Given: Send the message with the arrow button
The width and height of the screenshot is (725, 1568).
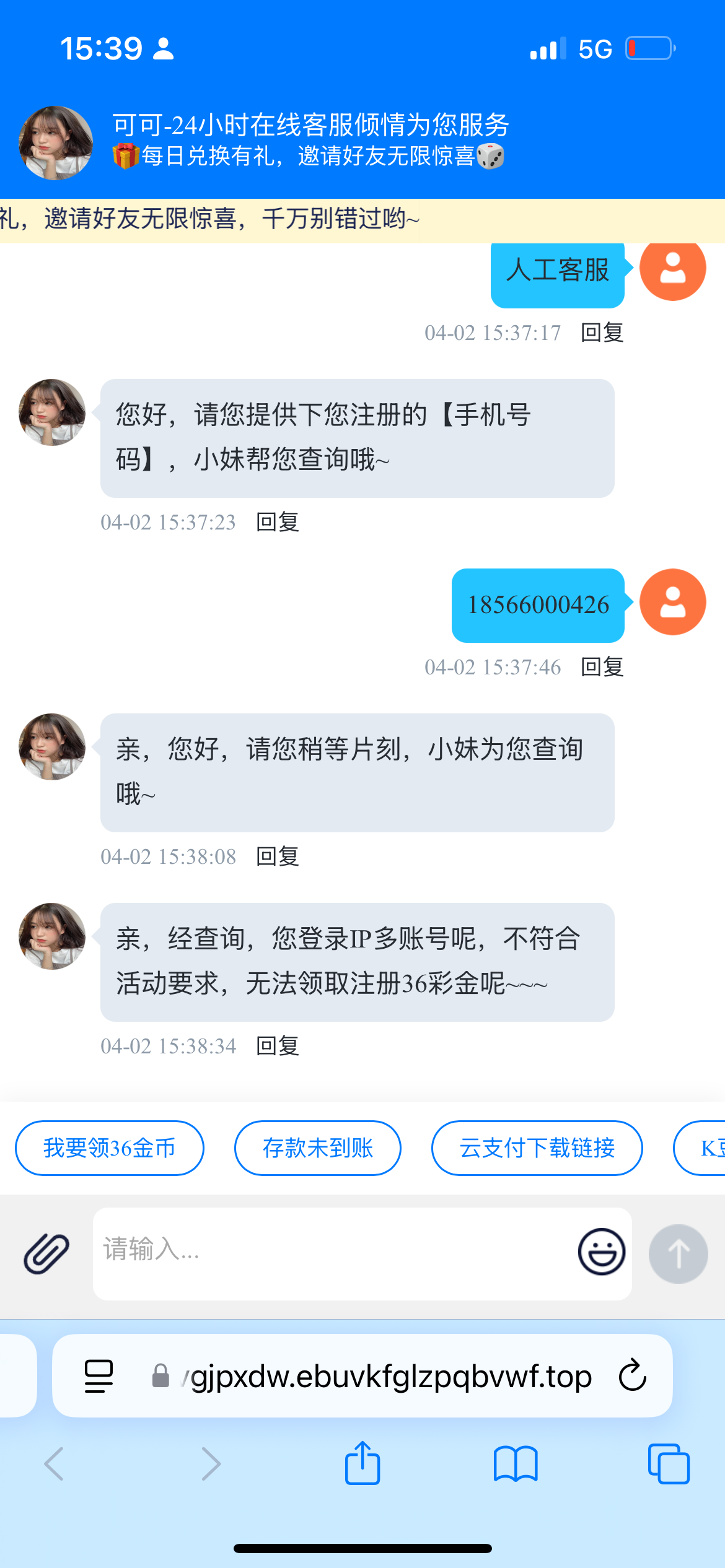Looking at the screenshot, I should click(678, 1253).
